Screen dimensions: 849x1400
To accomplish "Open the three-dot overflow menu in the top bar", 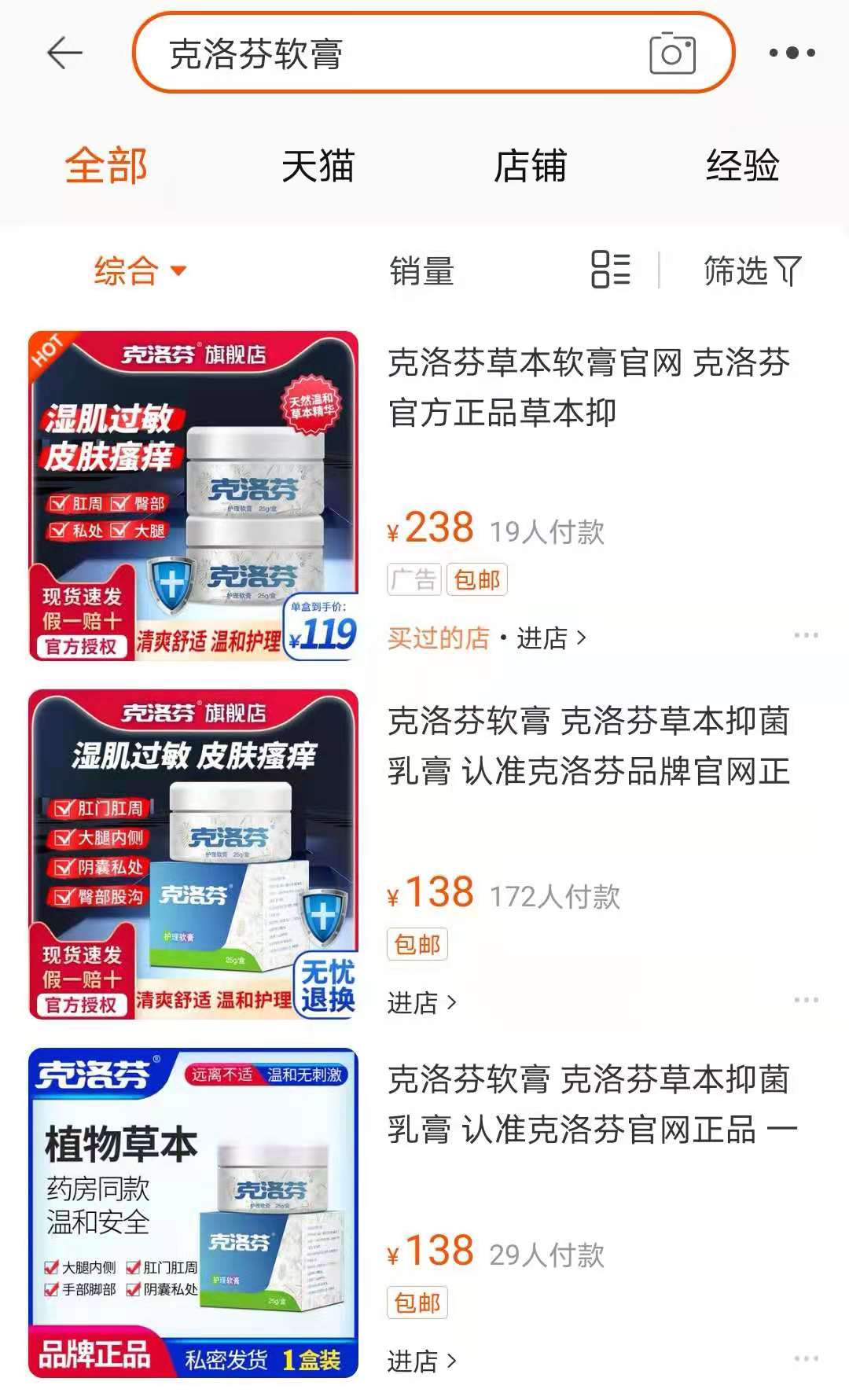I will (x=791, y=53).
